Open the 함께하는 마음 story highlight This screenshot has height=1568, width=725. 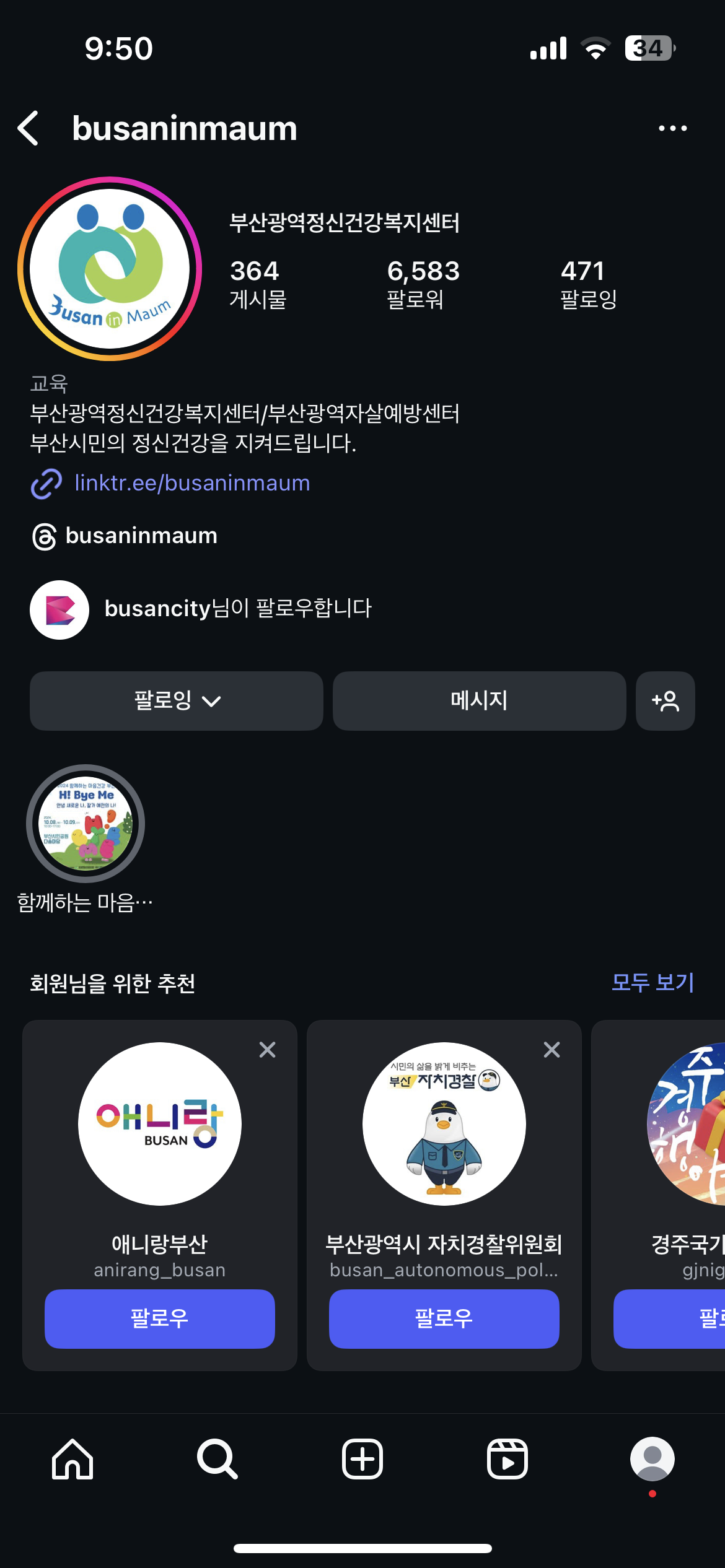click(86, 824)
